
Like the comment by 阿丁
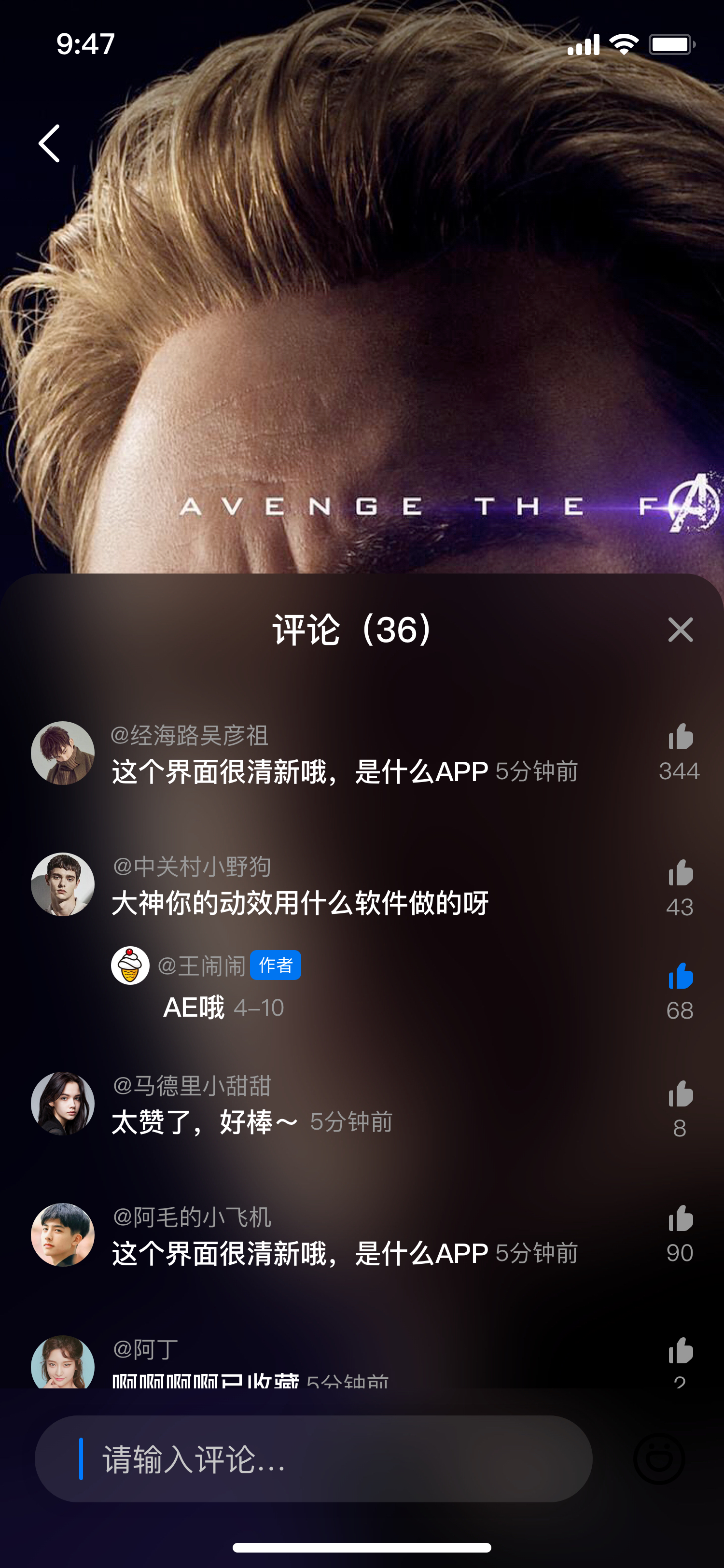tap(680, 1351)
